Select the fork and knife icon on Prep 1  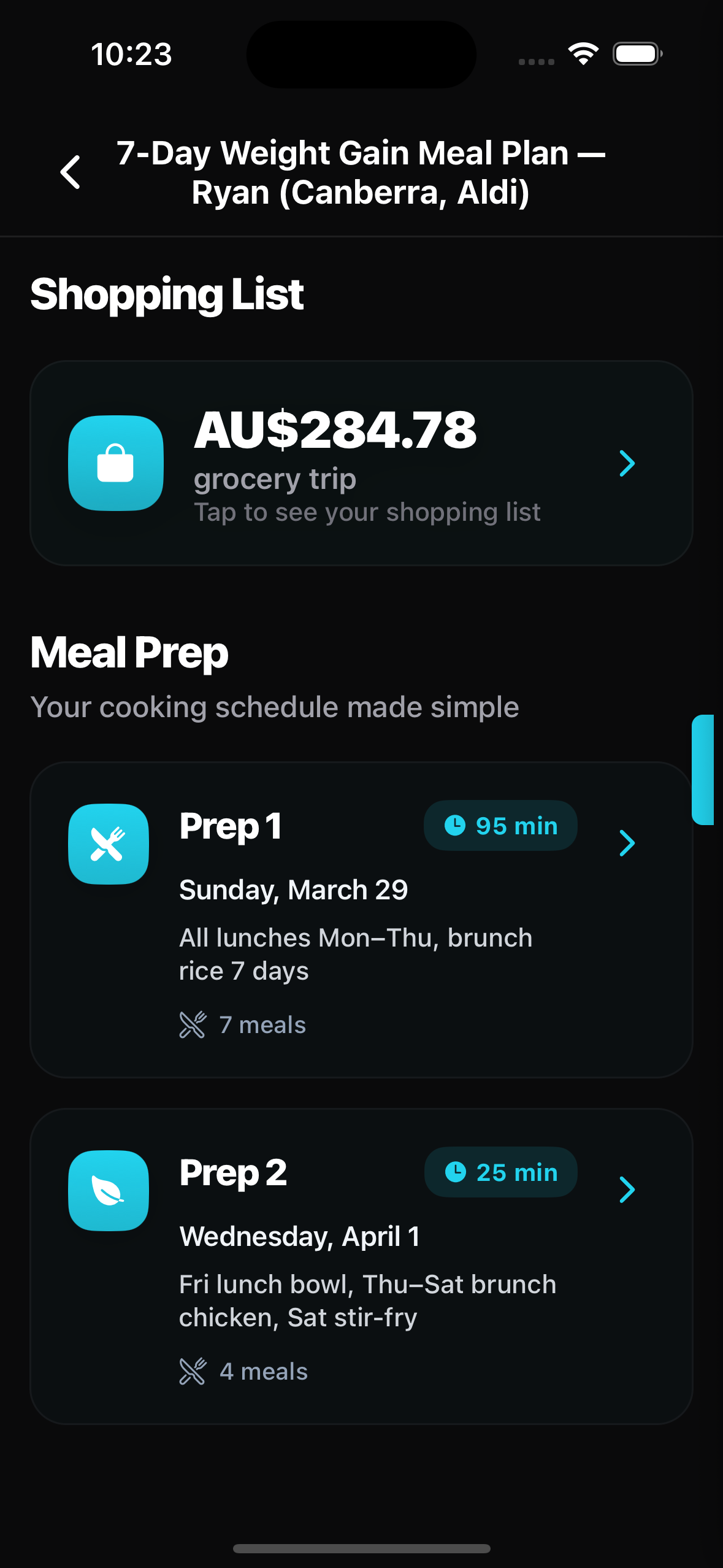tap(108, 844)
